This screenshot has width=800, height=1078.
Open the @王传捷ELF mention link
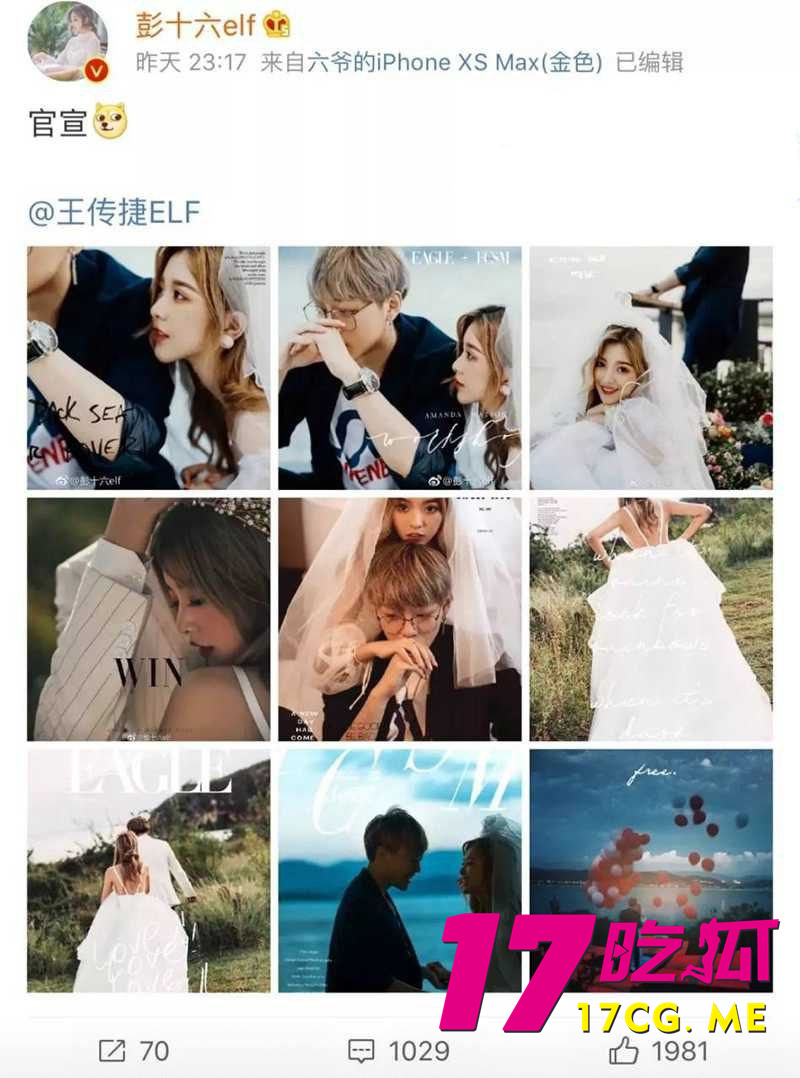tap(114, 212)
